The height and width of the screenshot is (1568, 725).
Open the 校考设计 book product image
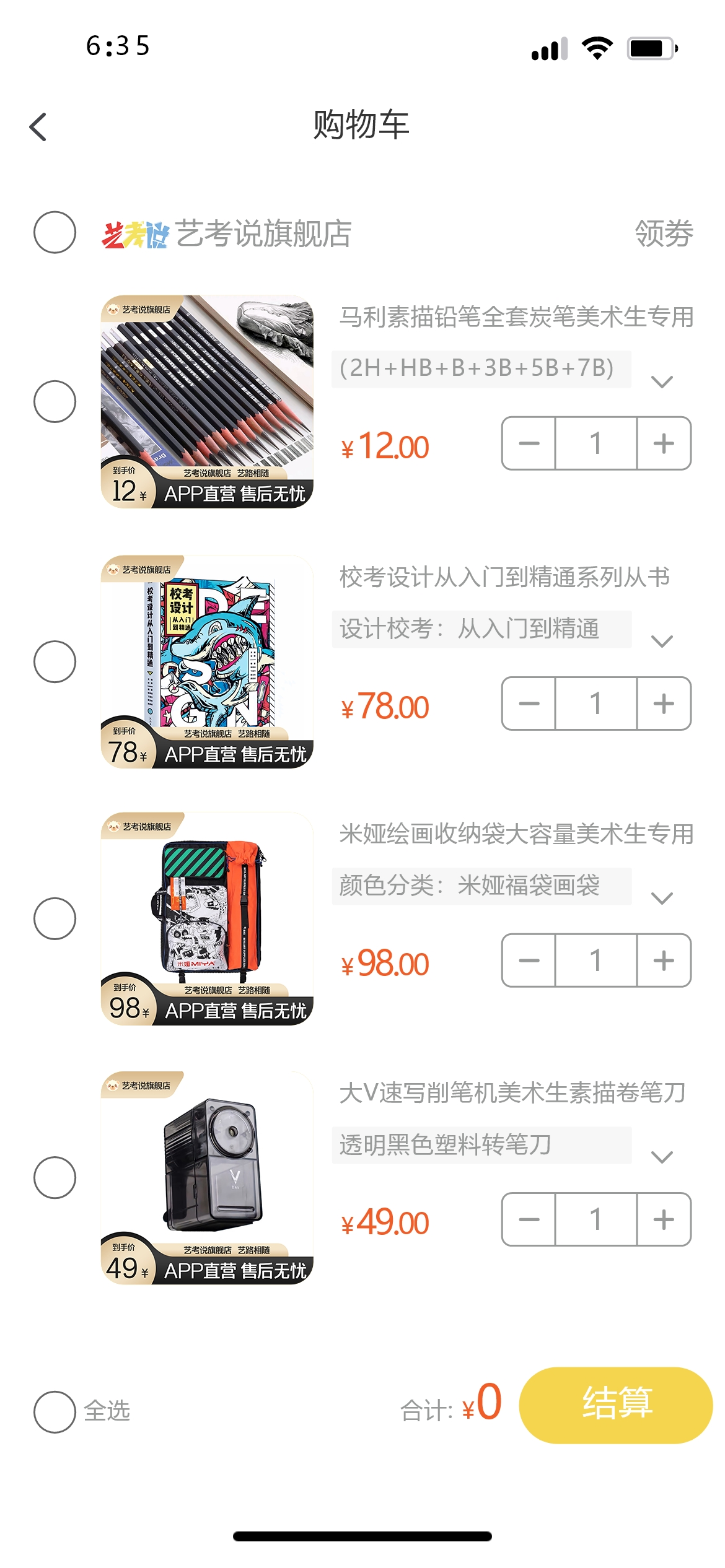(x=207, y=661)
